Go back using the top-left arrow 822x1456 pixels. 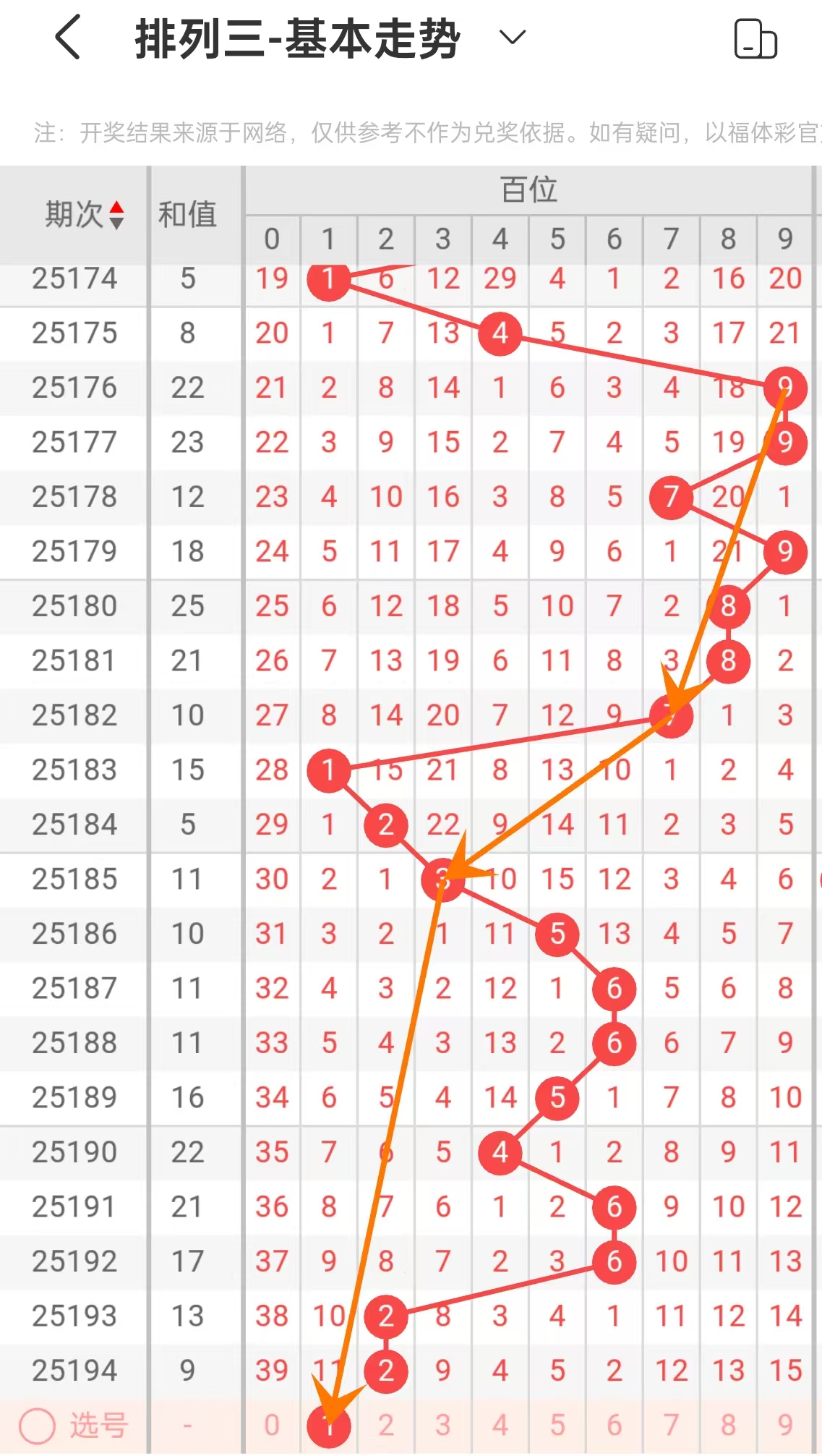[x=68, y=38]
